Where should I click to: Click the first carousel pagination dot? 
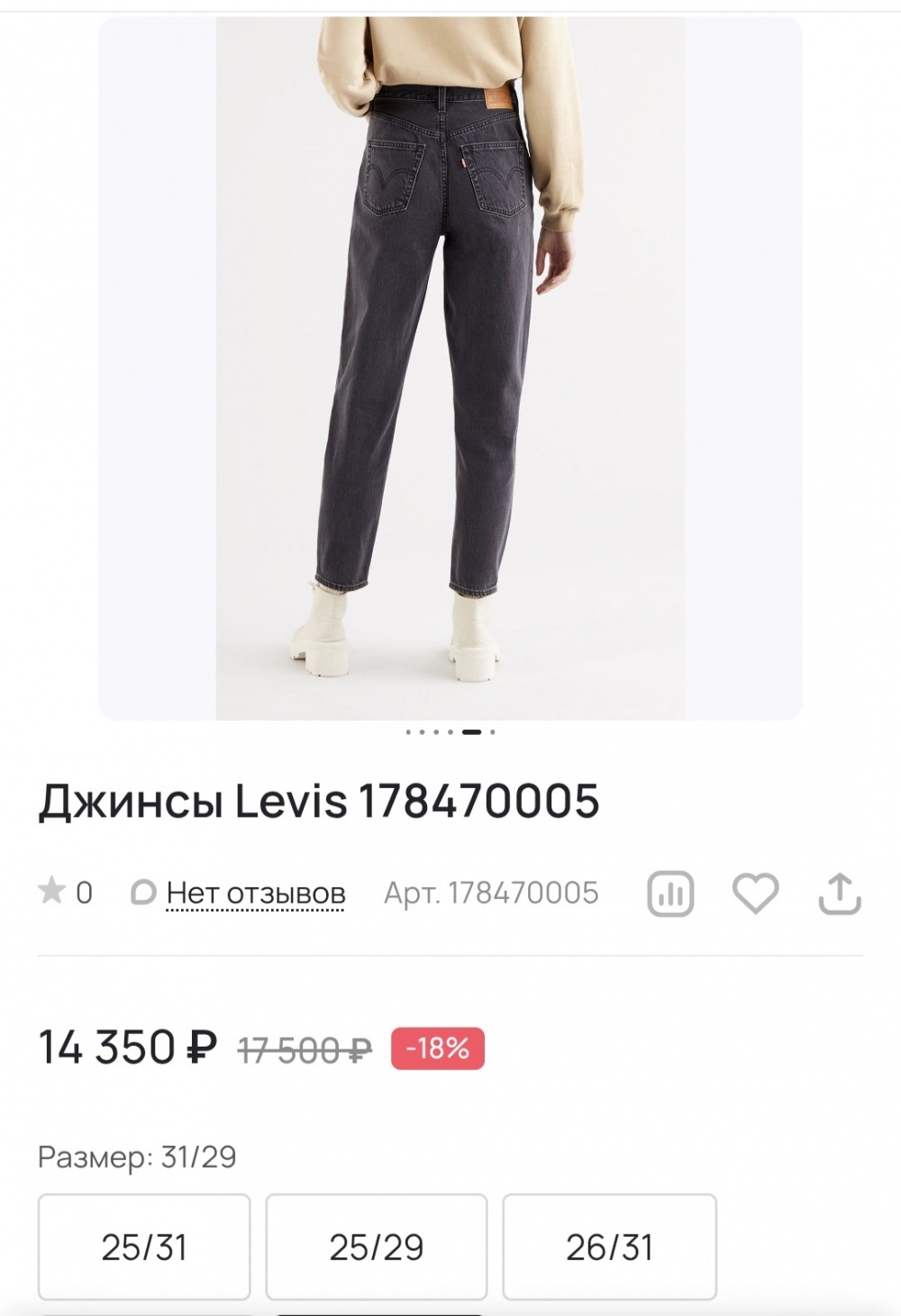pyautogui.click(x=410, y=732)
